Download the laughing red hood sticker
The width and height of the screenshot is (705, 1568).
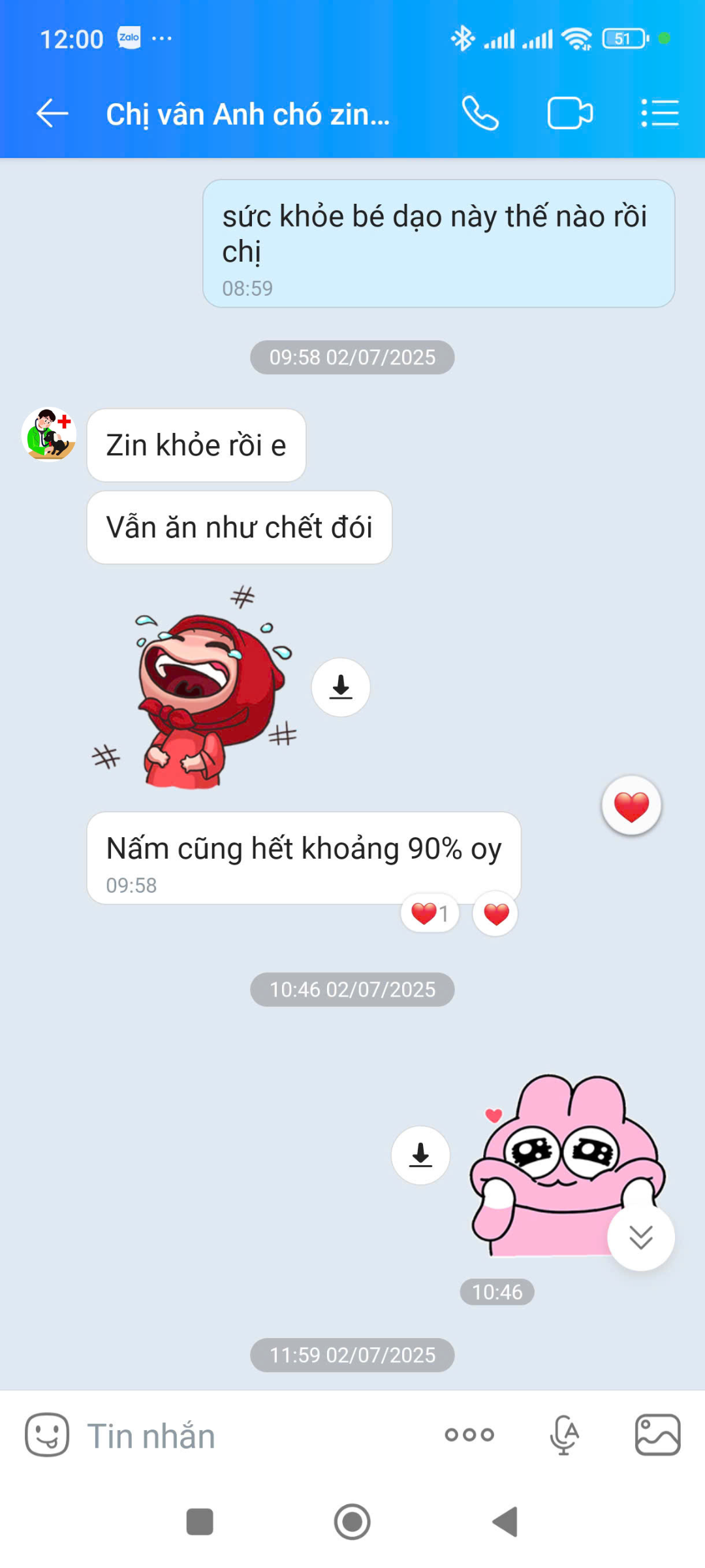[341, 687]
